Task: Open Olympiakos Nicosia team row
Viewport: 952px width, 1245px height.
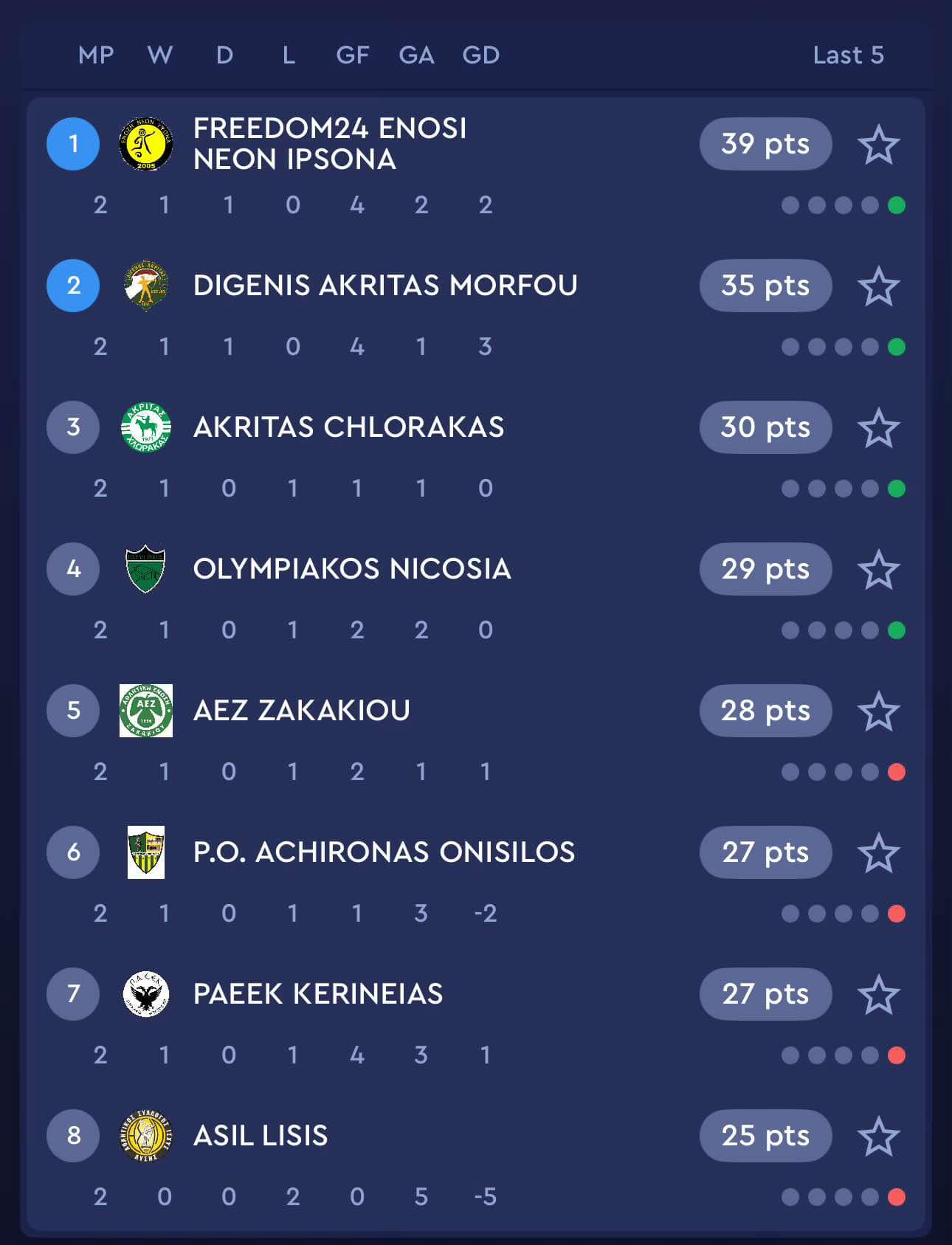Action: (352, 569)
